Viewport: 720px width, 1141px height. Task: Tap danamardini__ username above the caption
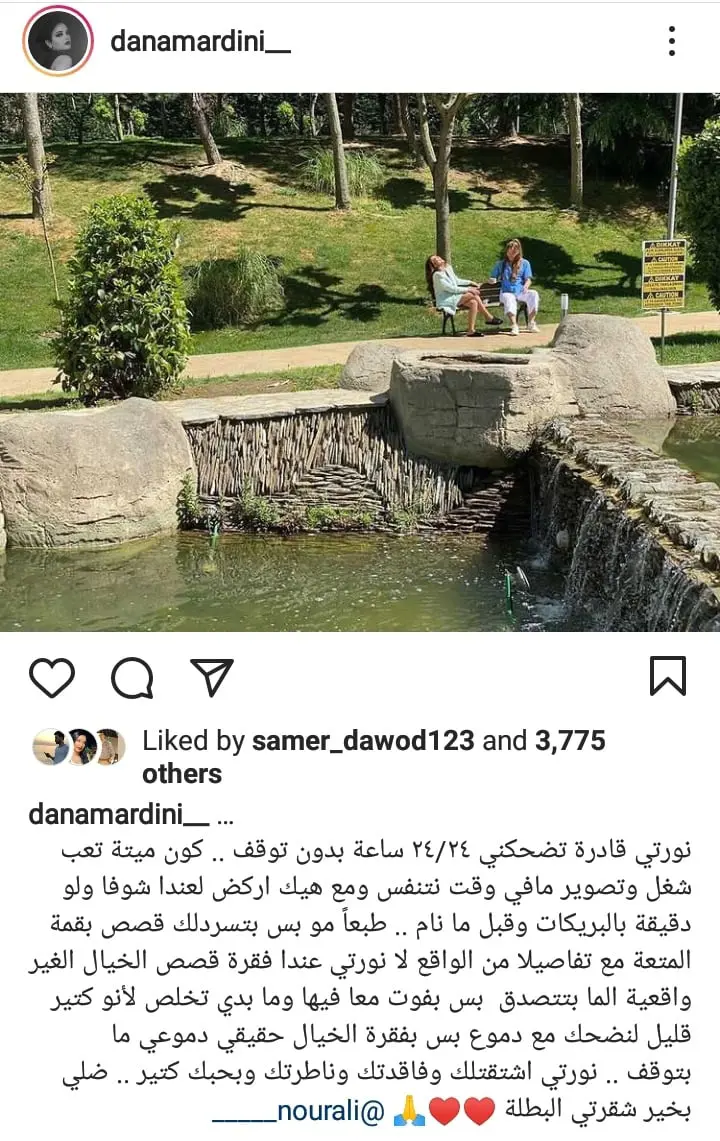pos(119,814)
